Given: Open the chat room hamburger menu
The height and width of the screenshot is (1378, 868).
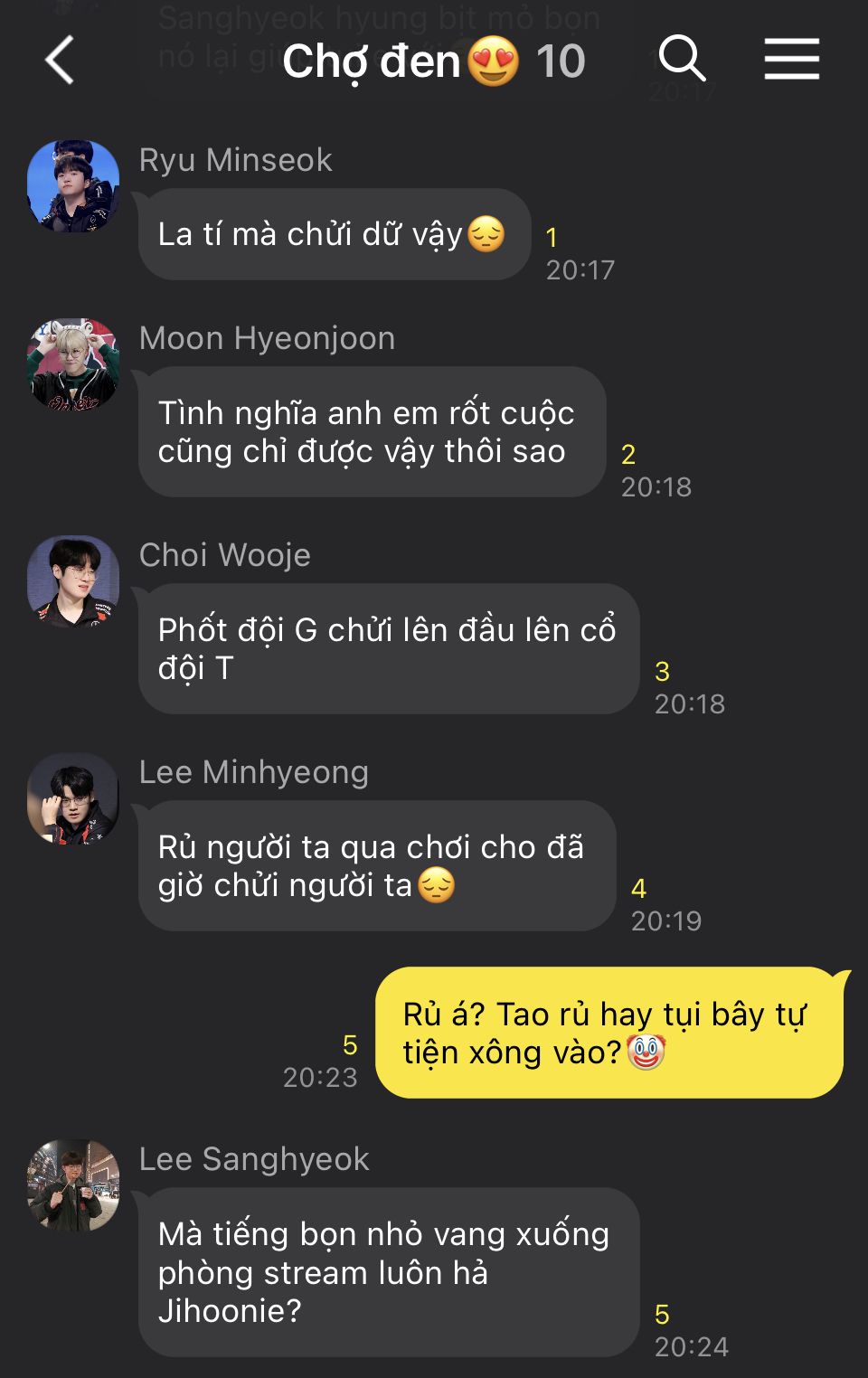Looking at the screenshot, I should 791,60.
